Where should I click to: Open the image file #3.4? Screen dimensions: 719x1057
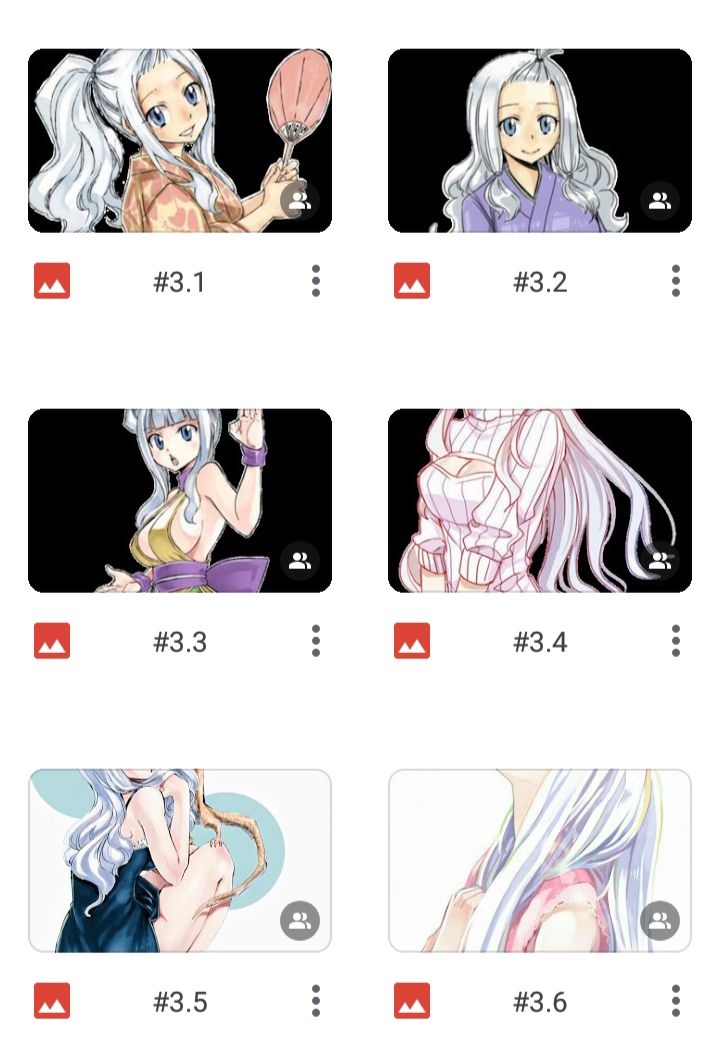click(539, 500)
